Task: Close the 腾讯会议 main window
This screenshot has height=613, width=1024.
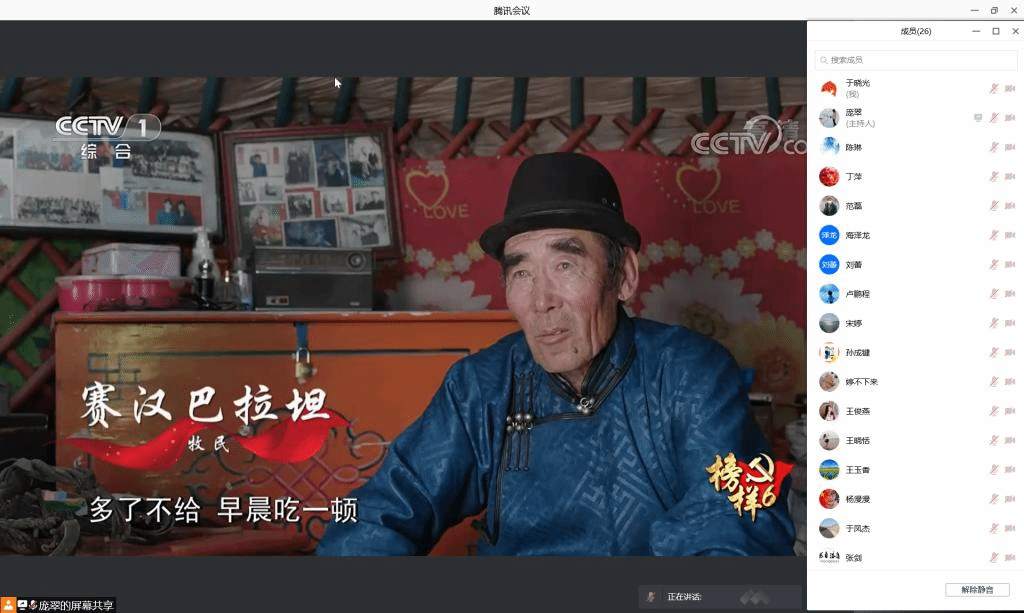Action: point(1013,10)
